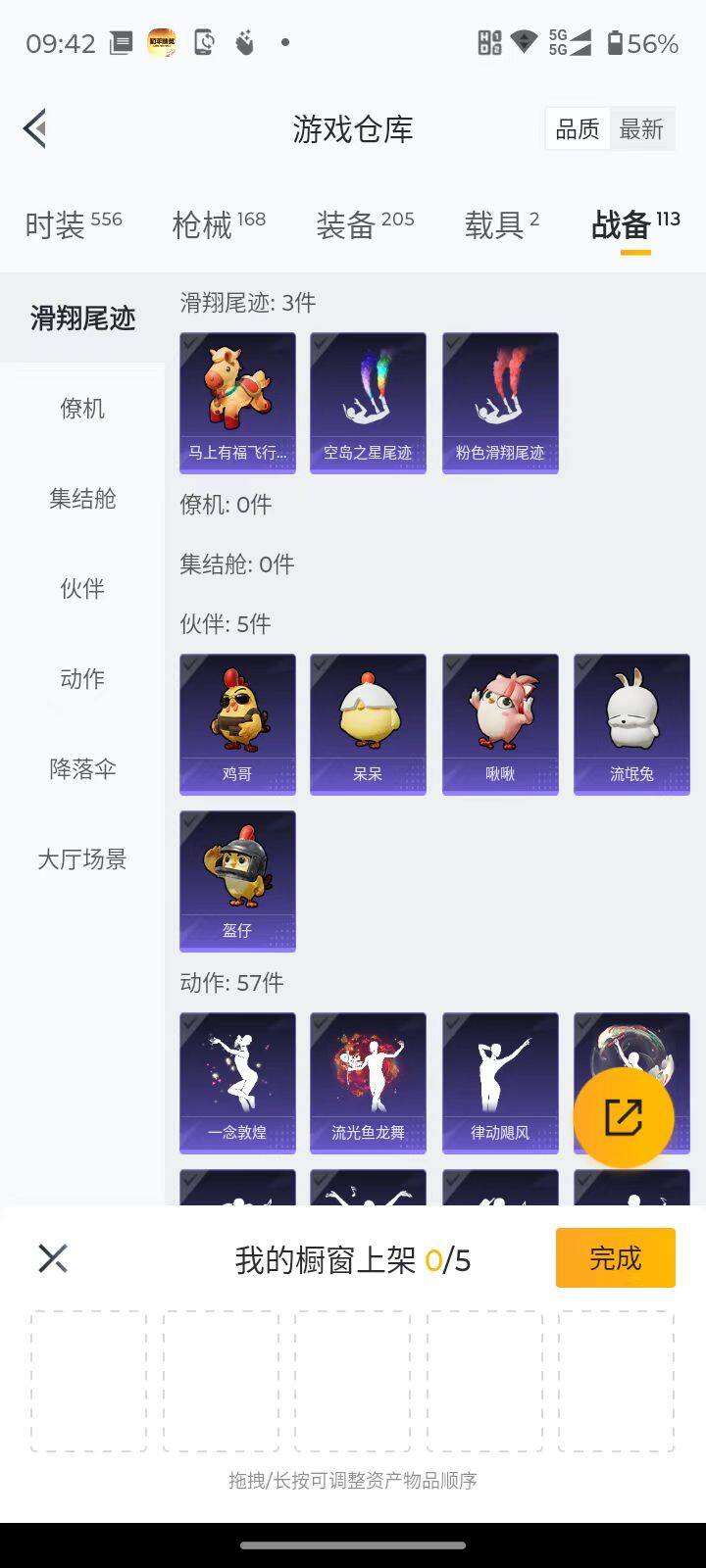Sort items by 最新 newest
The height and width of the screenshot is (1568, 706).
pyautogui.click(x=642, y=128)
